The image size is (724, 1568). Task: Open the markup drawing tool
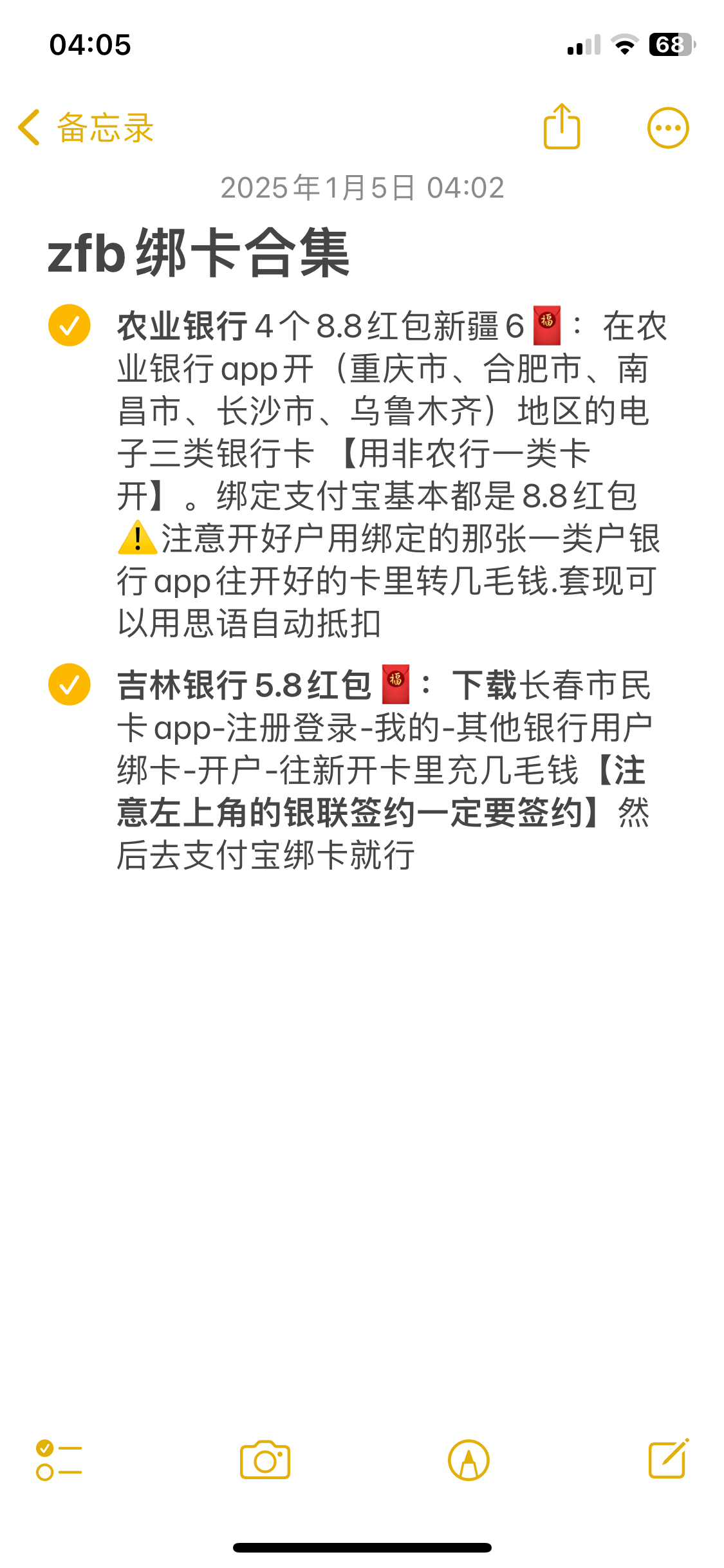coord(469,1460)
